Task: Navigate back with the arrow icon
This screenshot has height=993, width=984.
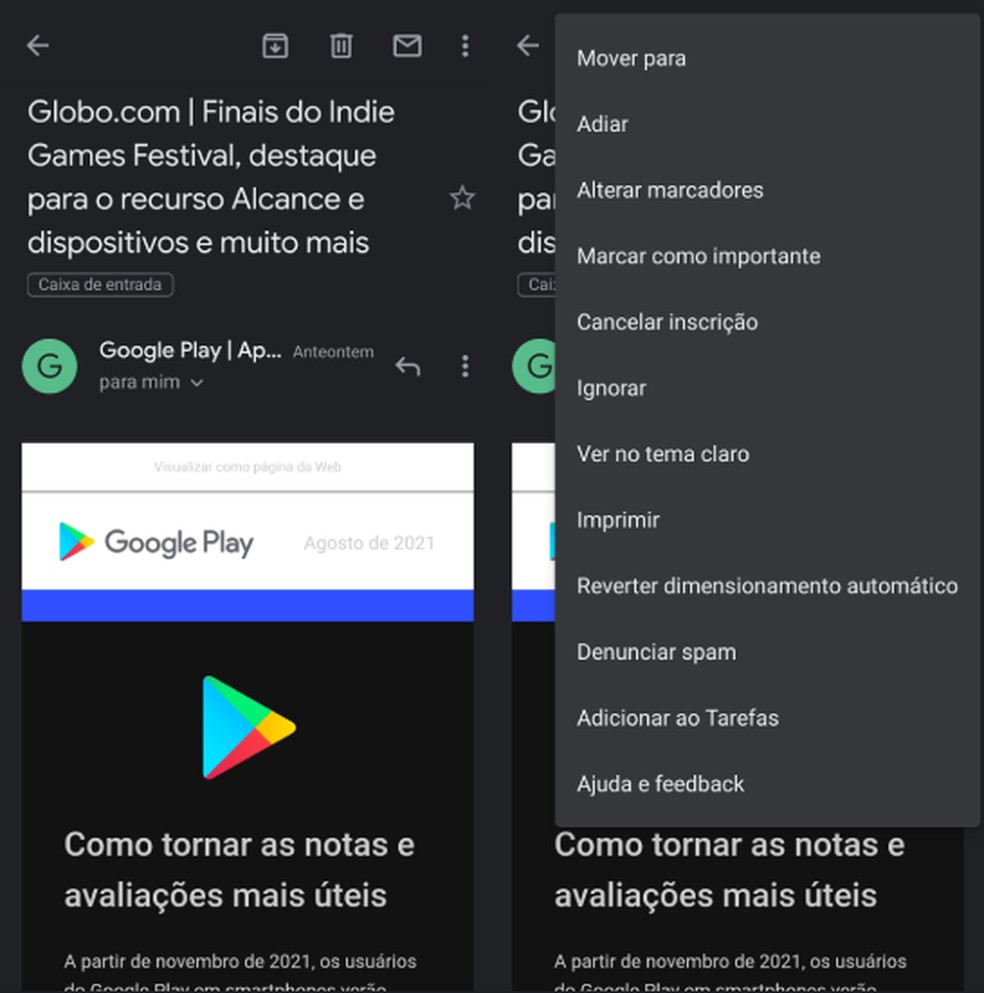Action: point(37,46)
